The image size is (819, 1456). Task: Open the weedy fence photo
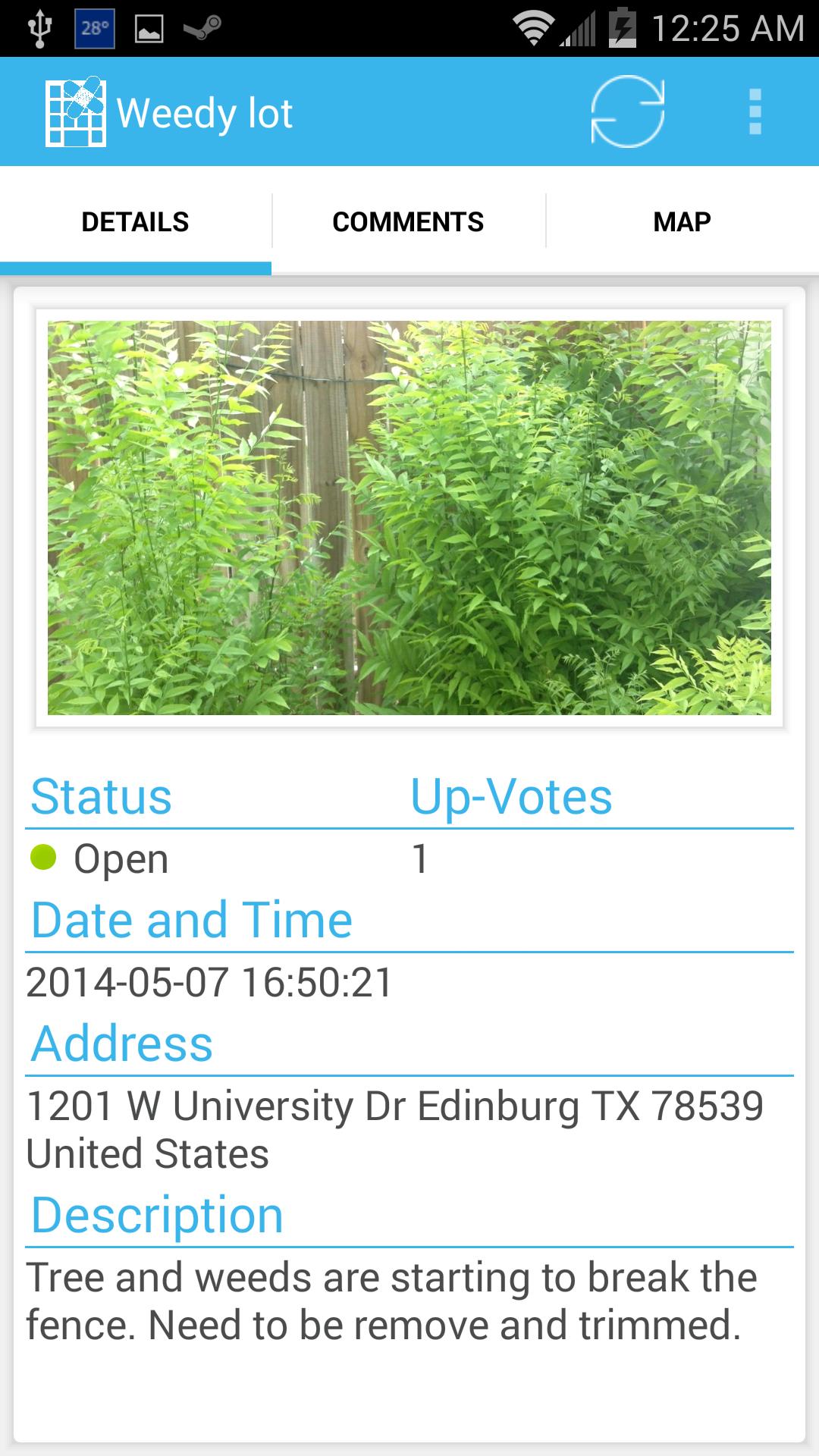click(x=409, y=517)
